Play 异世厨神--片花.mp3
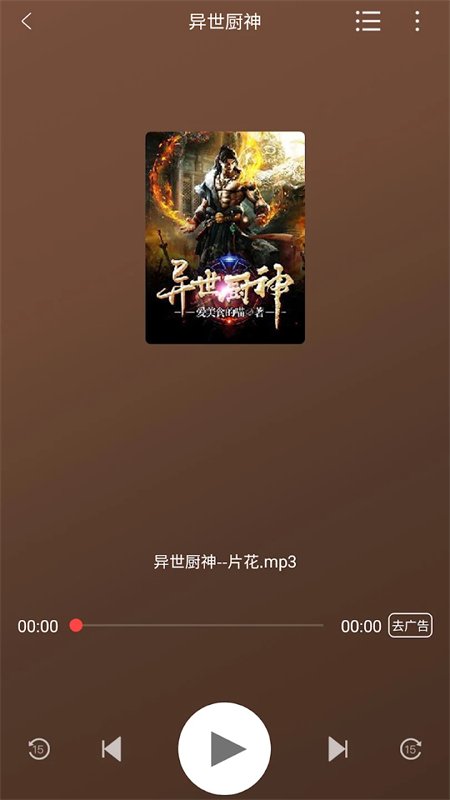 [224, 748]
